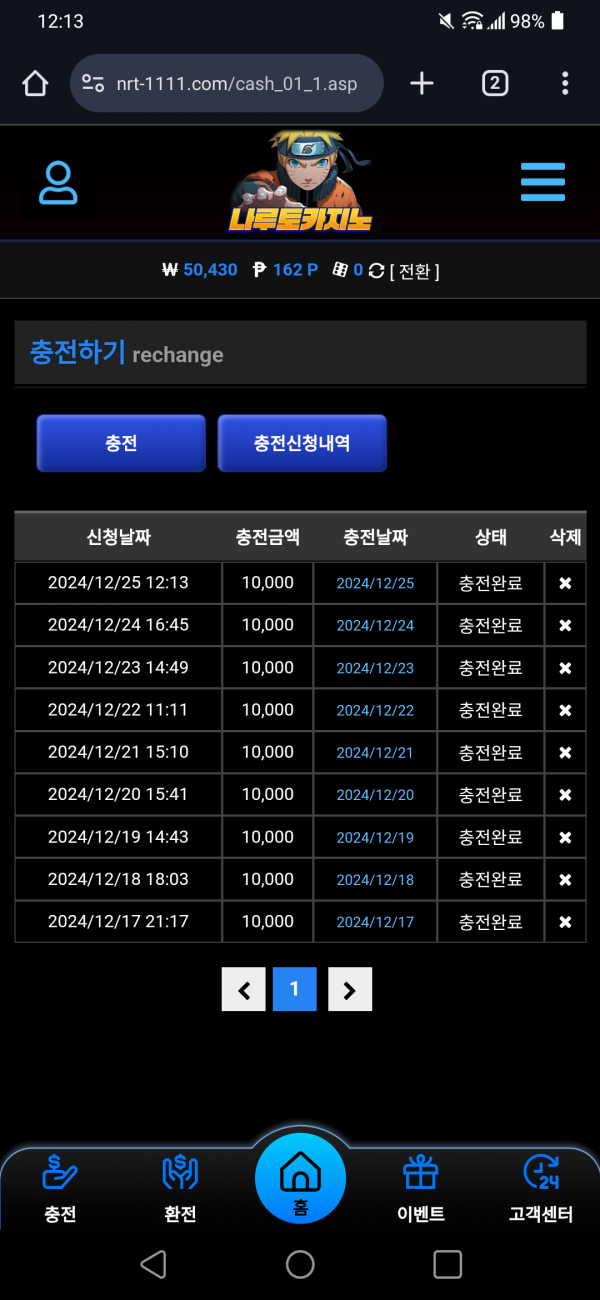This screenshot has width=600, height=1300.
Task: Open 충전신청내역 history
Action: click(302, 443)
